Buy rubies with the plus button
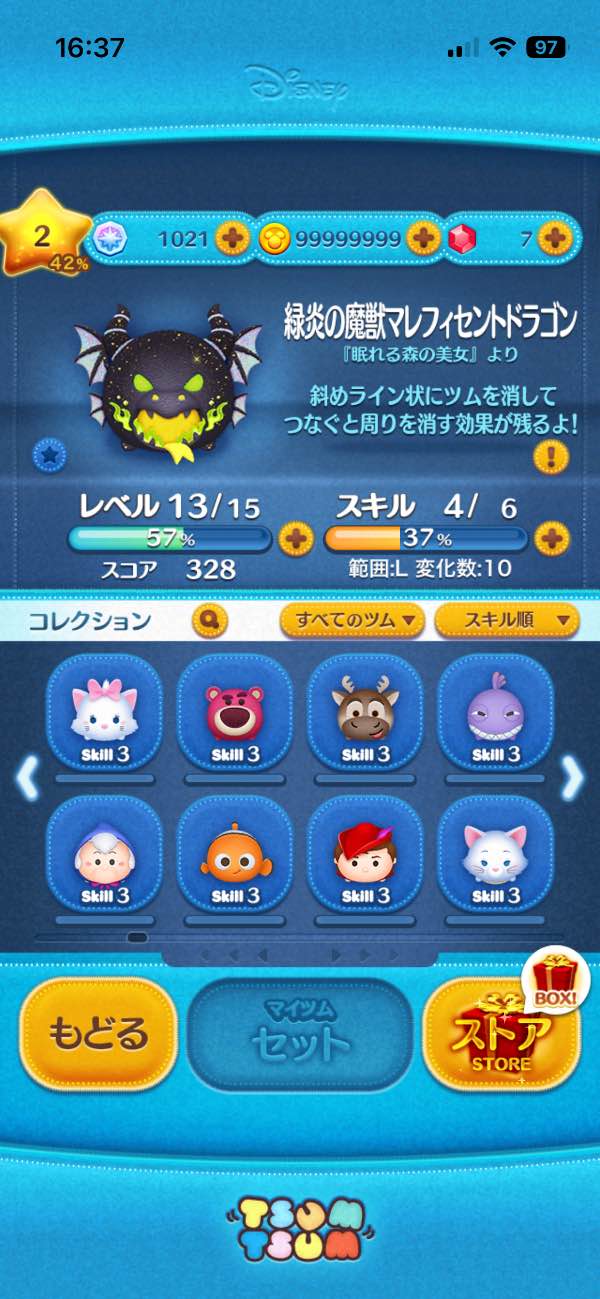Image resolution: width=600 pixels, height=1299 pixels. click(x=554, y=238)
